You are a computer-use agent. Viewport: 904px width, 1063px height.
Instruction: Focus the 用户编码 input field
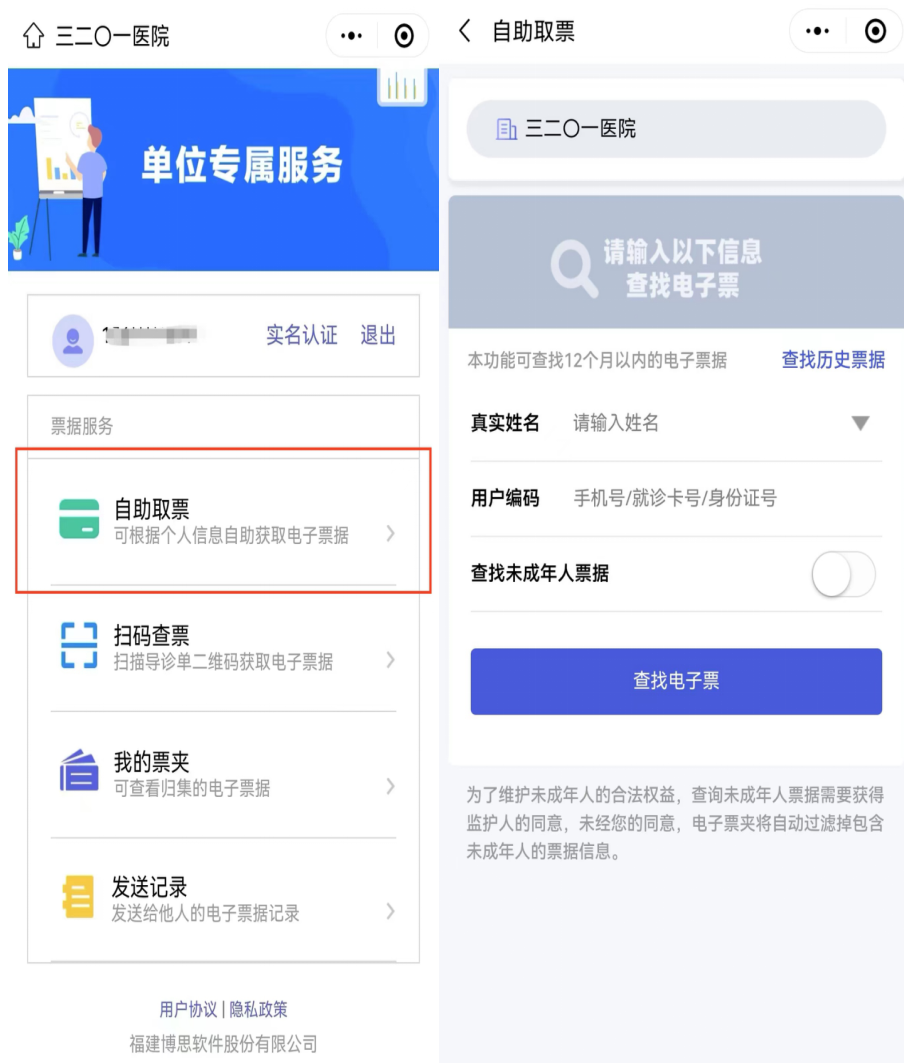coord(720,498)
